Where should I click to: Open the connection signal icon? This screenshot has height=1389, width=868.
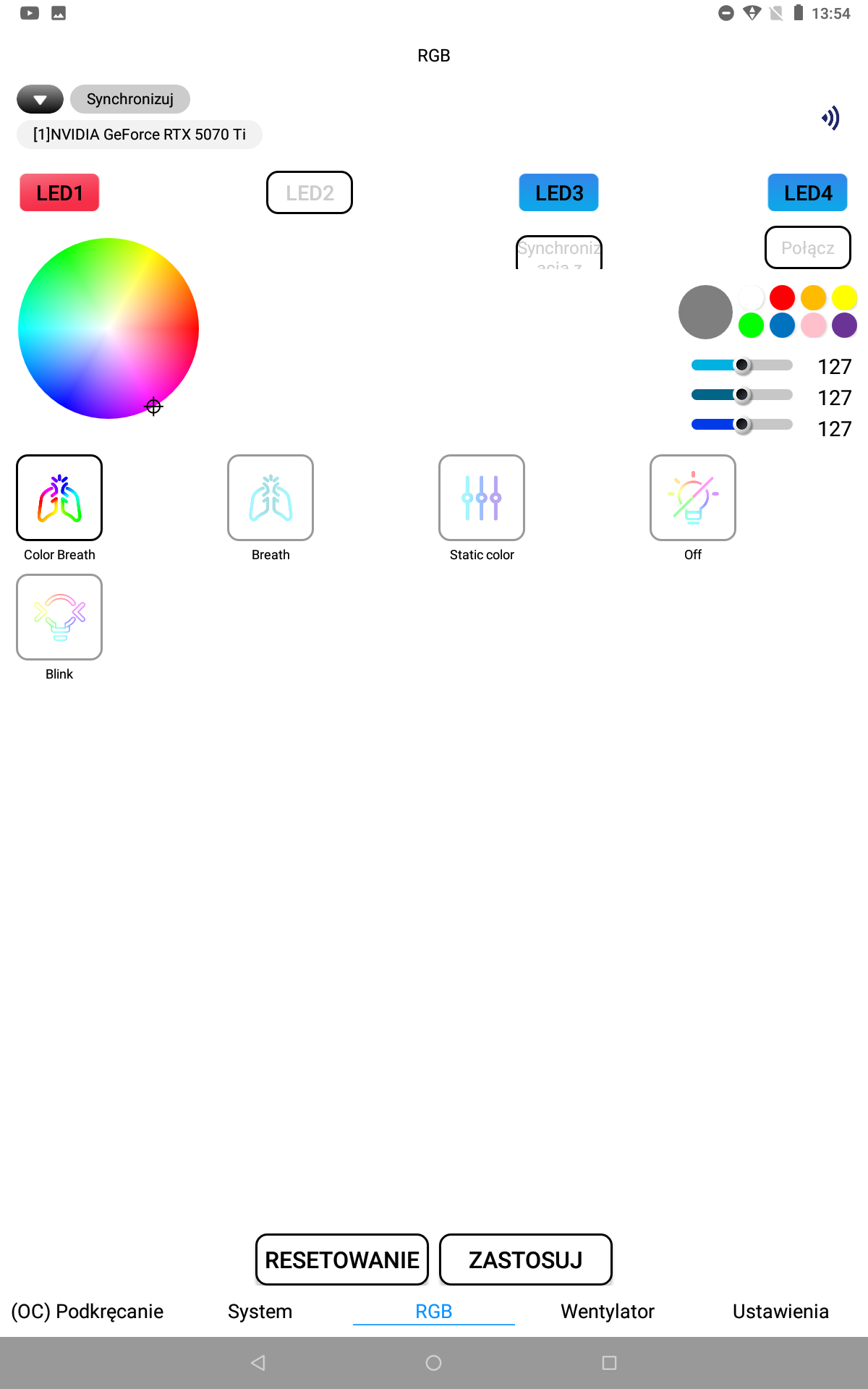click(831, 118)
